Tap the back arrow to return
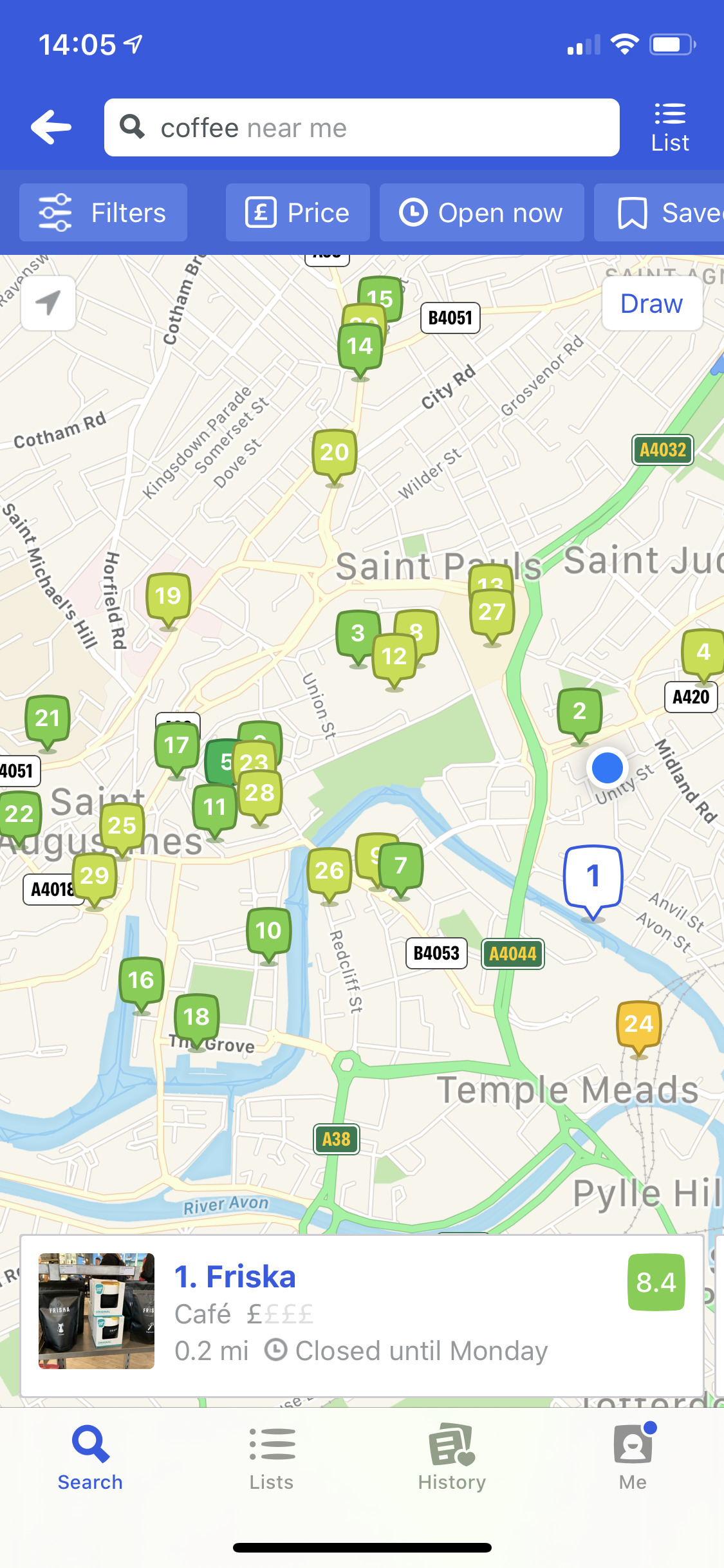 [x=51, y=127]
